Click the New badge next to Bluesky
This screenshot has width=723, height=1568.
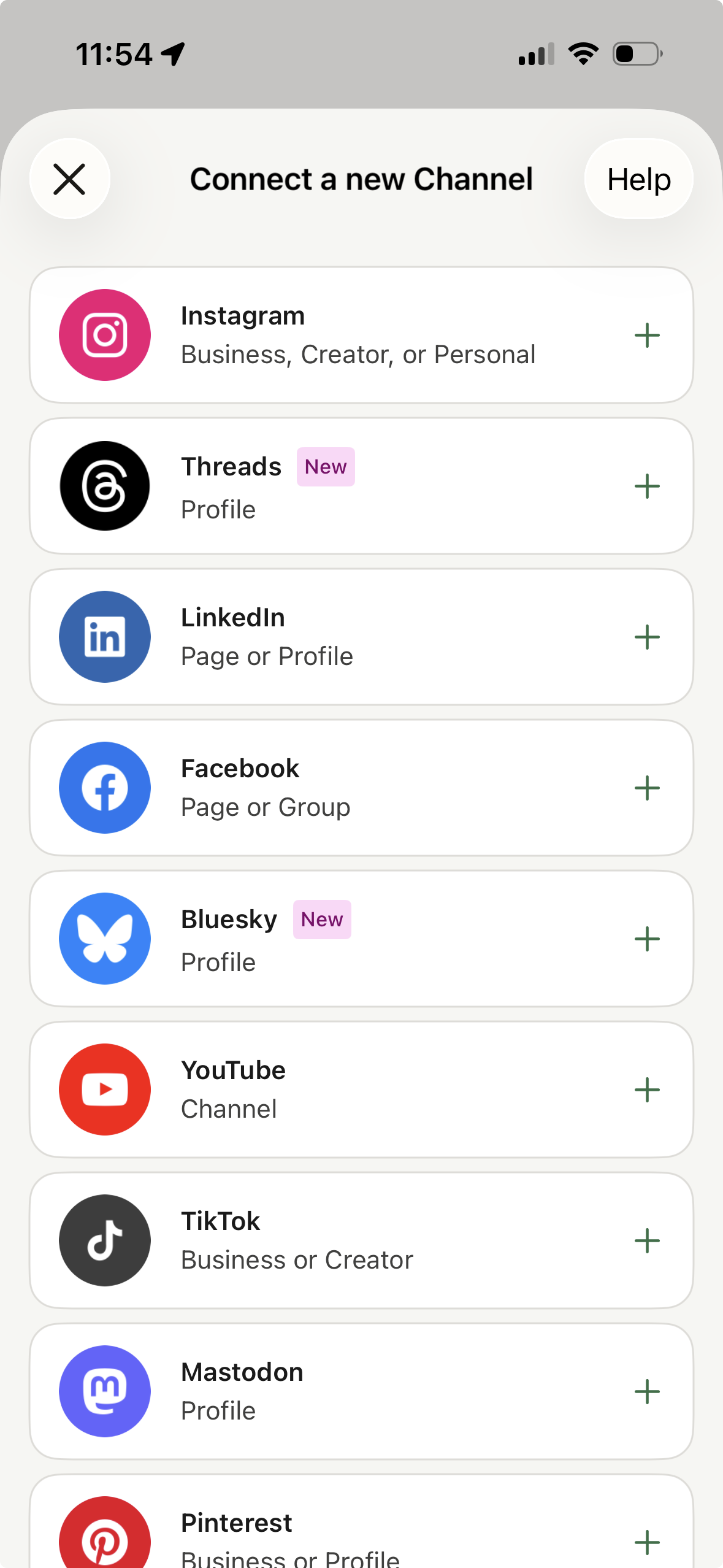pyautogui.click(x=321, y=919)
